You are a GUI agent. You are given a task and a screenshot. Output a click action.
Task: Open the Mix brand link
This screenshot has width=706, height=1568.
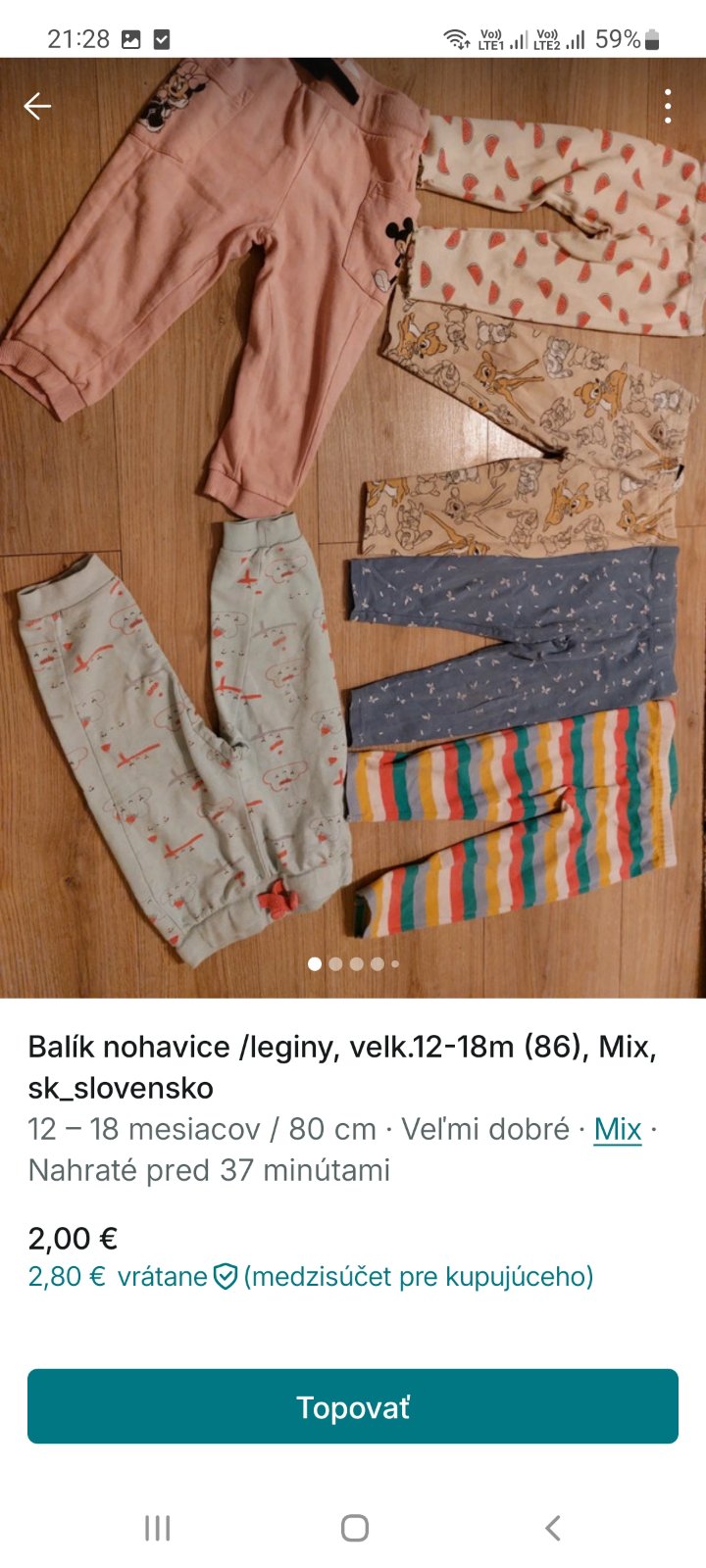(618, 1129)
